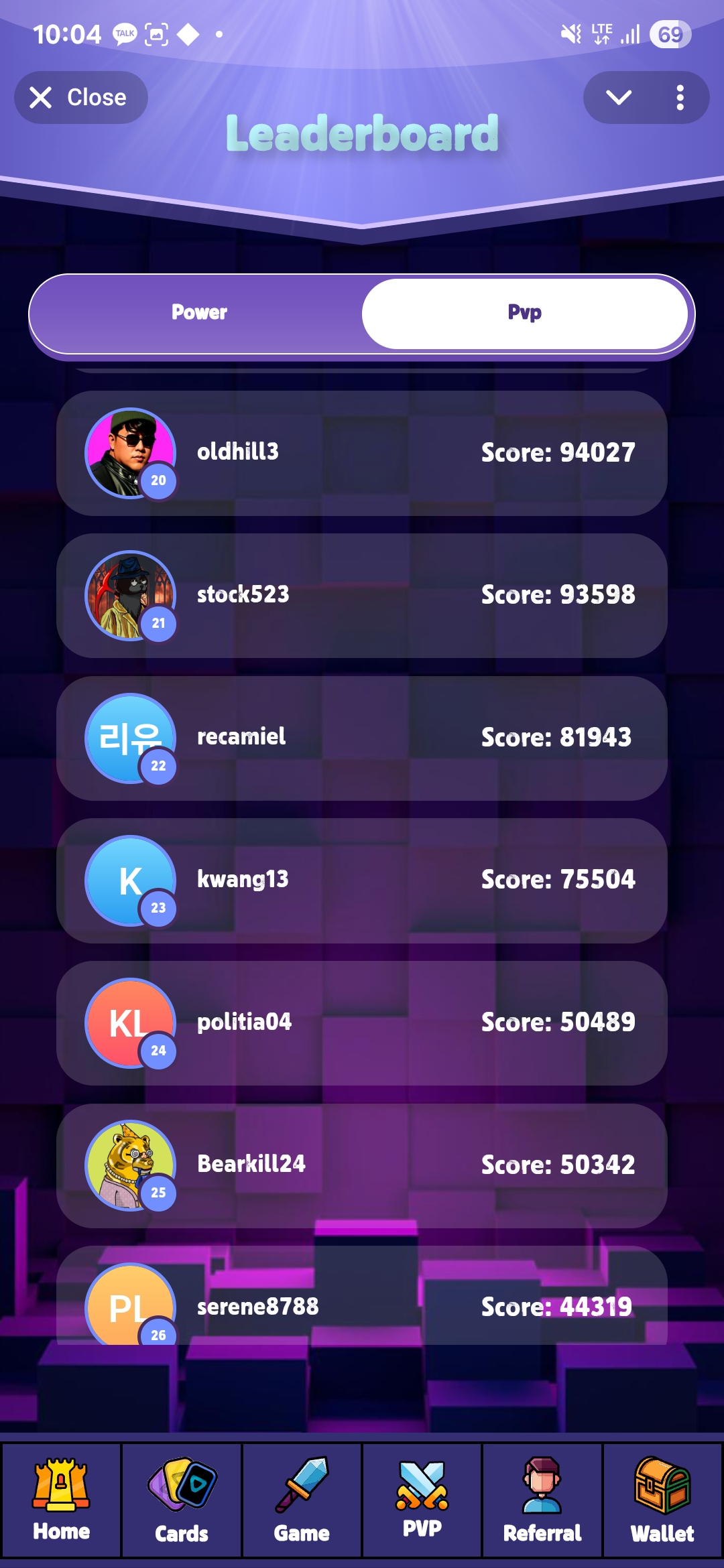724x1568 pixels.
Task: Open the Cards tab
Action: coord(182,1501)
